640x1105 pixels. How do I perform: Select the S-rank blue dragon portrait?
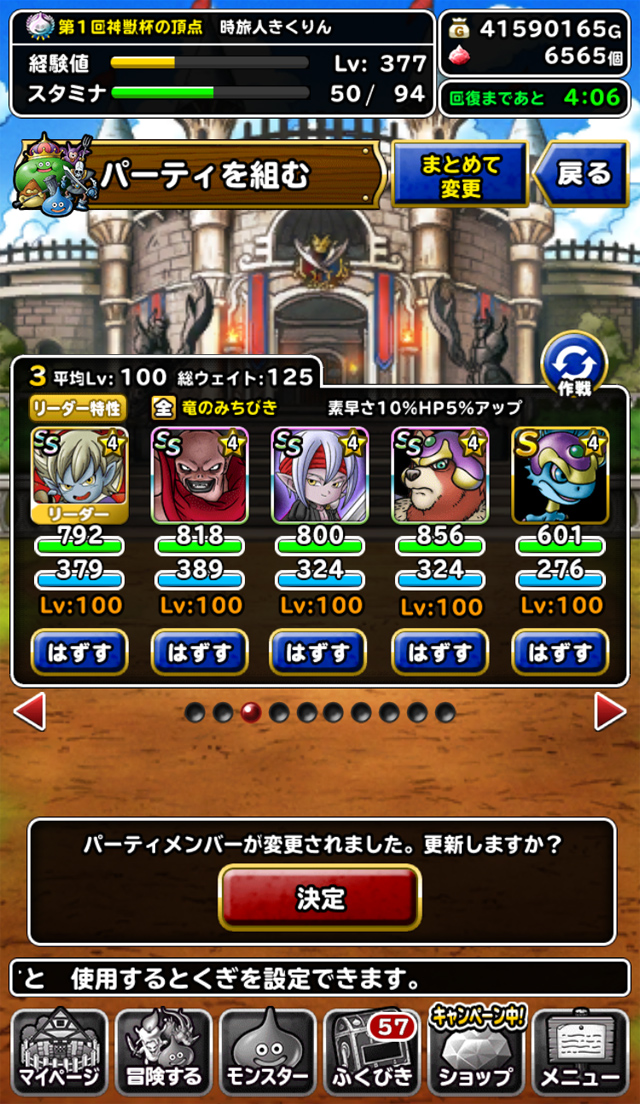(560, 475)
